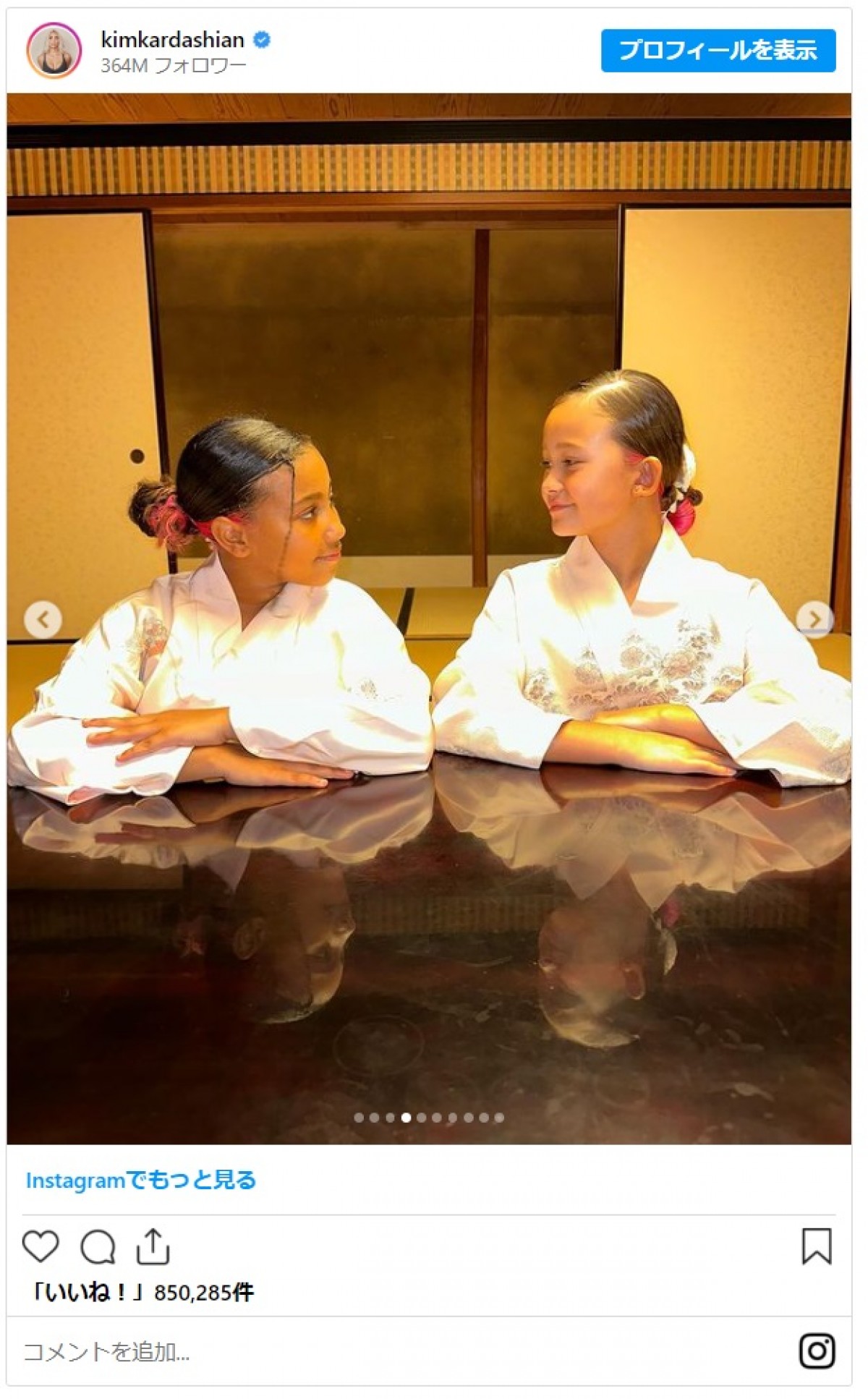Like this post with the heart icon

click(41, 1246)
